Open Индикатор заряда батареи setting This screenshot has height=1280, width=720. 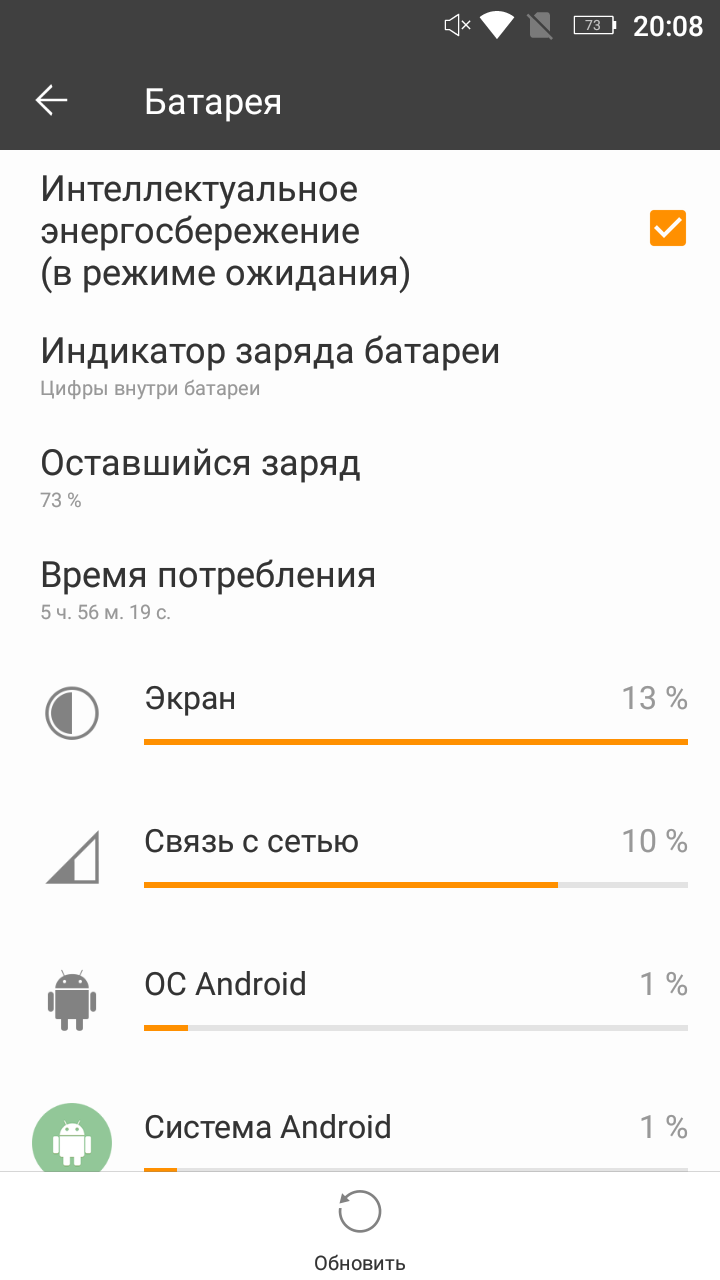click(360, 367)
